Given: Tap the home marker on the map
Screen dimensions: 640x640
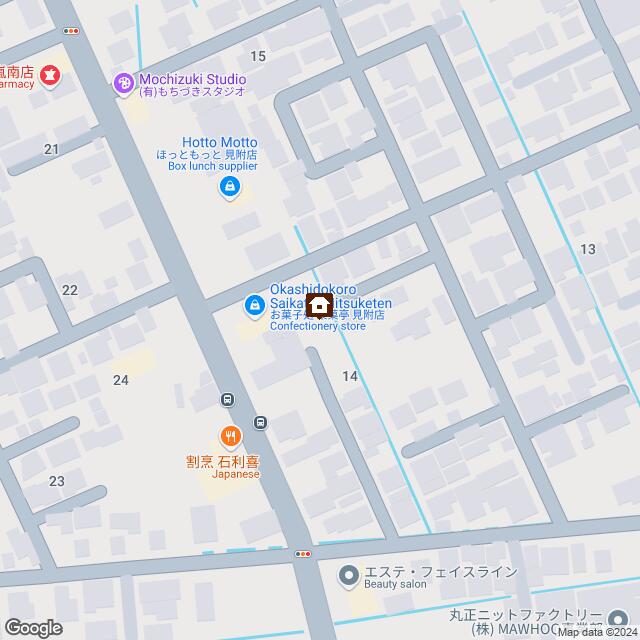Looking at the screenshot, I should [x=320, y=306].
